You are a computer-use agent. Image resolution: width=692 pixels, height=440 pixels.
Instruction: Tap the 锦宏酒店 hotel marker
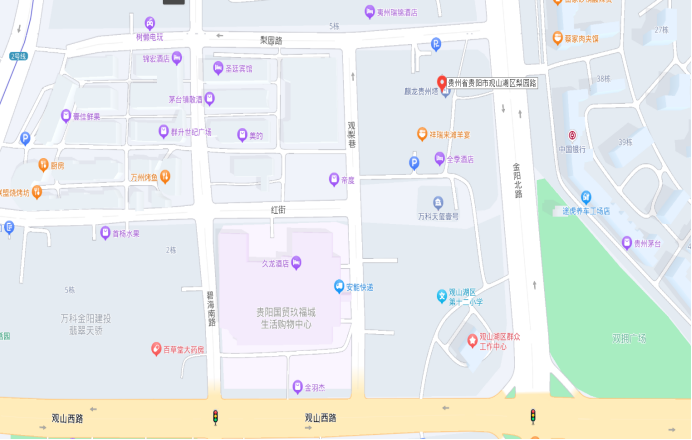[177, 59]
